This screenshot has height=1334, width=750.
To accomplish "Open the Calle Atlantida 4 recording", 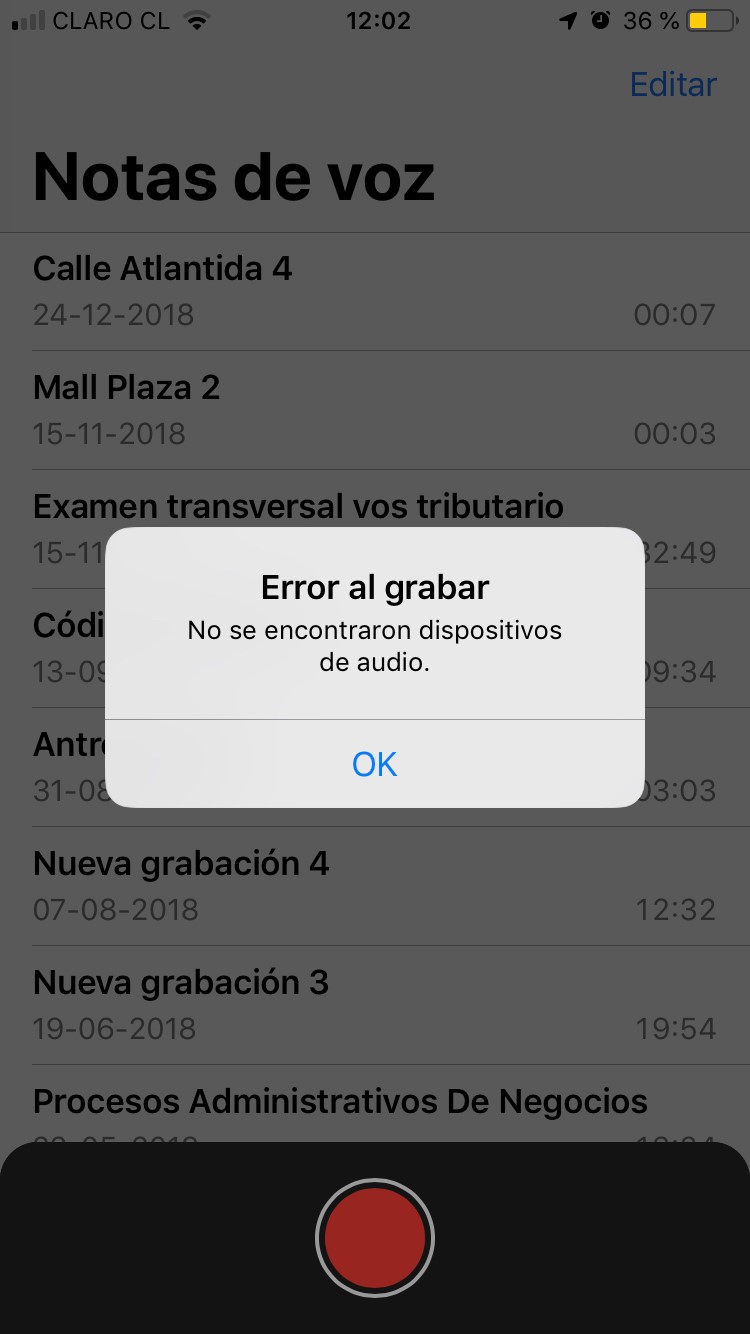I will click(x=375, y=292).
